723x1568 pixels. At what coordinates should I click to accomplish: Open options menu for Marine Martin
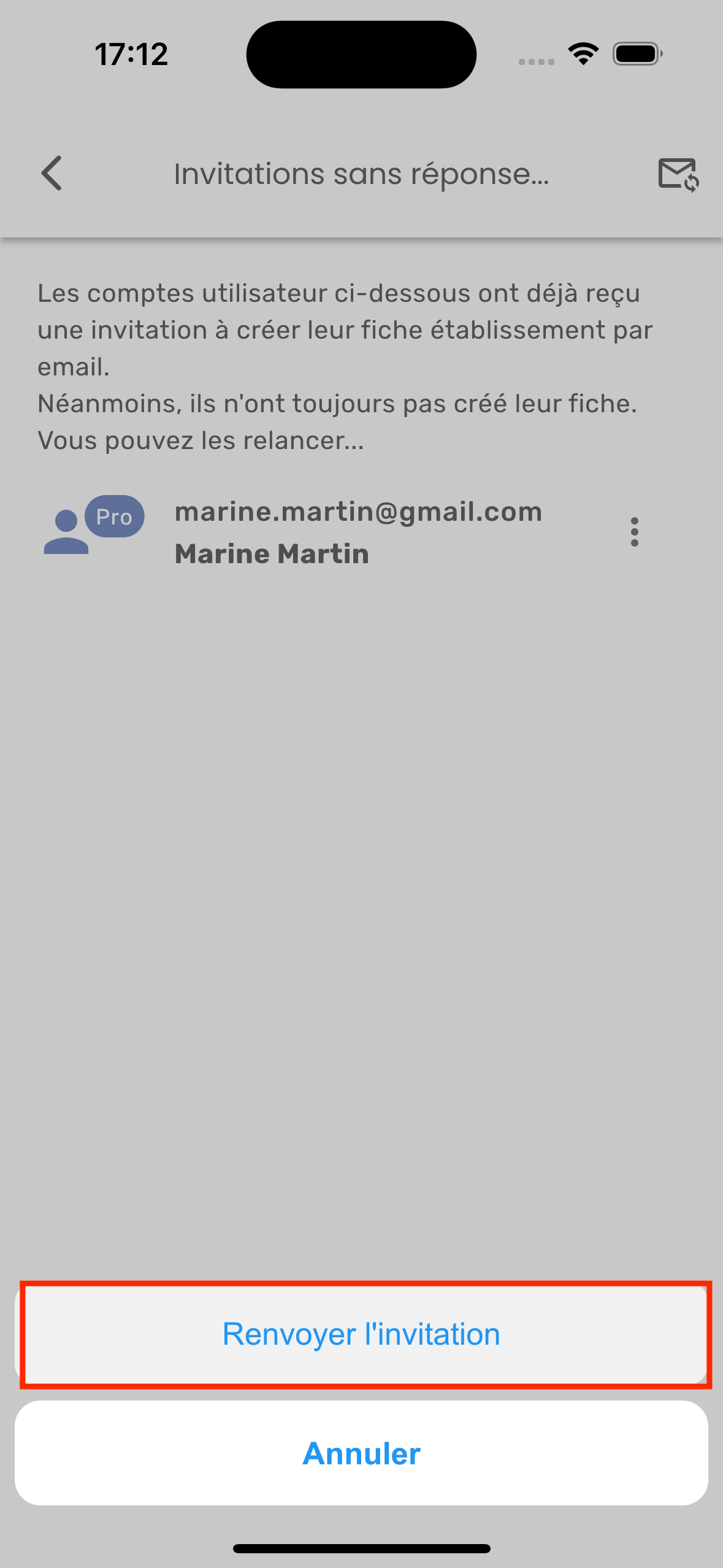(634, 532)
